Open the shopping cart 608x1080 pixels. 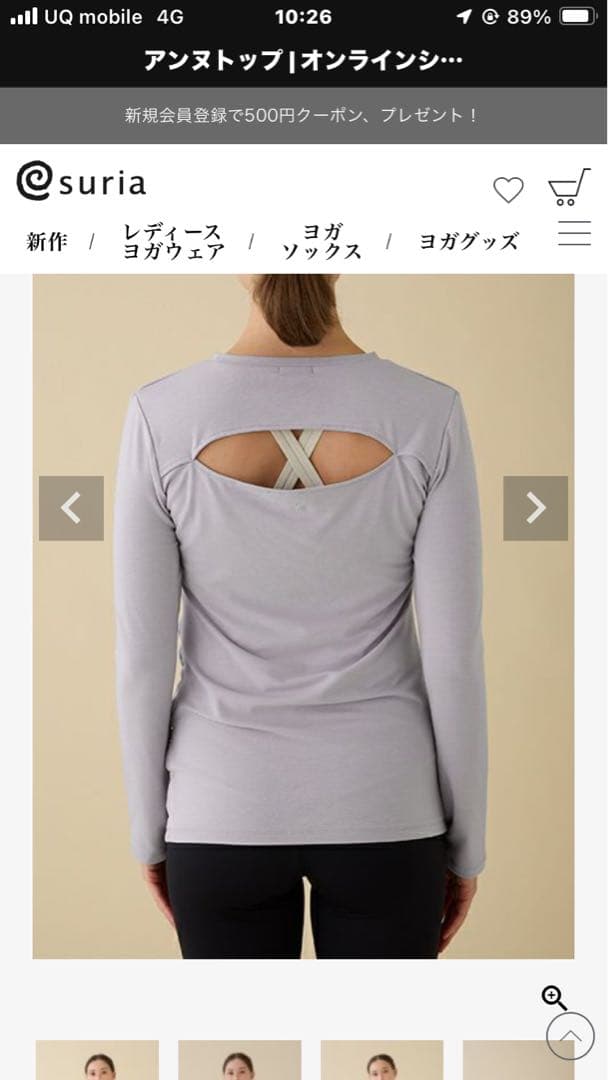tap(568, 187)
